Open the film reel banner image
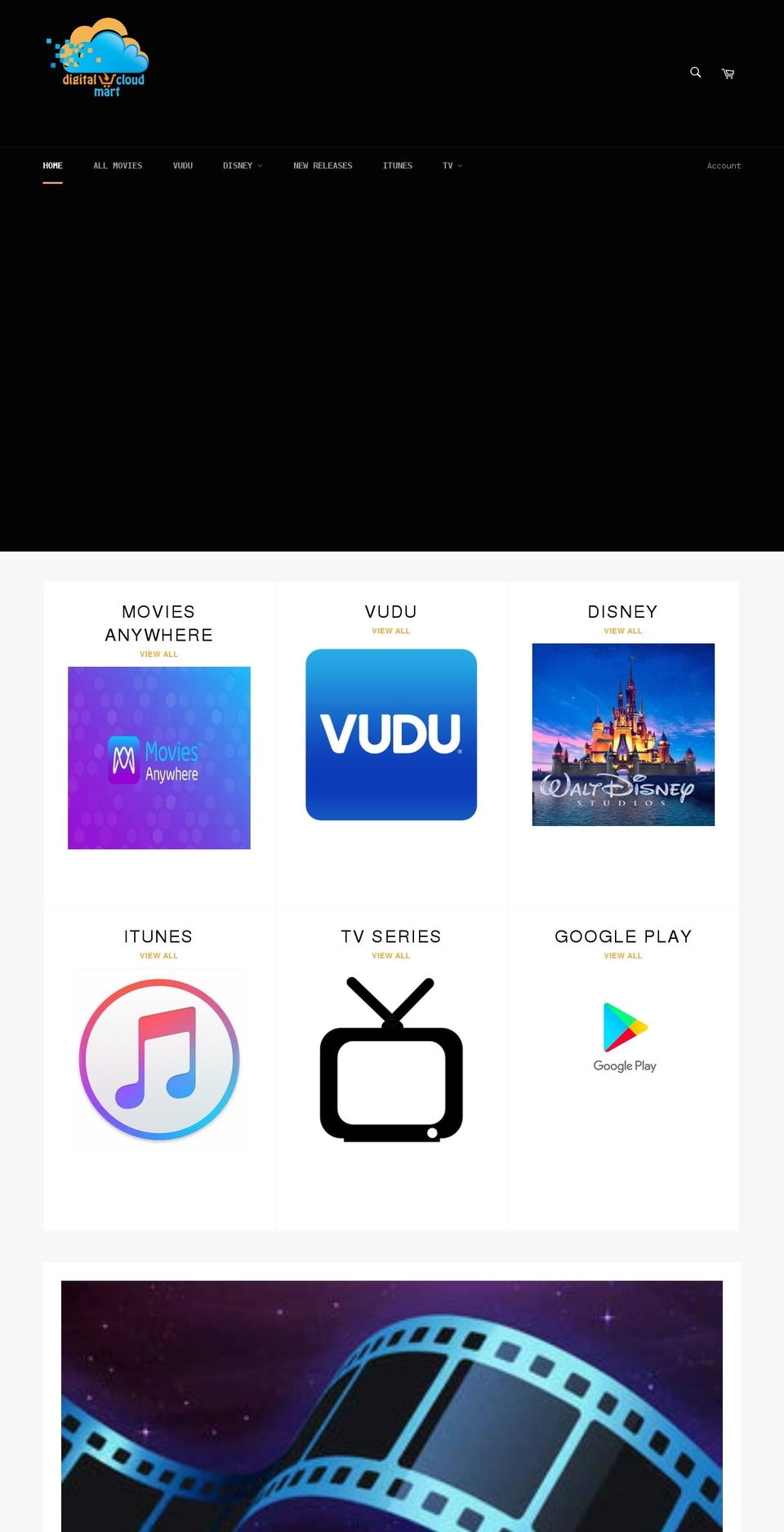The width and height of the screenshot is (784, 1532). (x=392, y=1405)
